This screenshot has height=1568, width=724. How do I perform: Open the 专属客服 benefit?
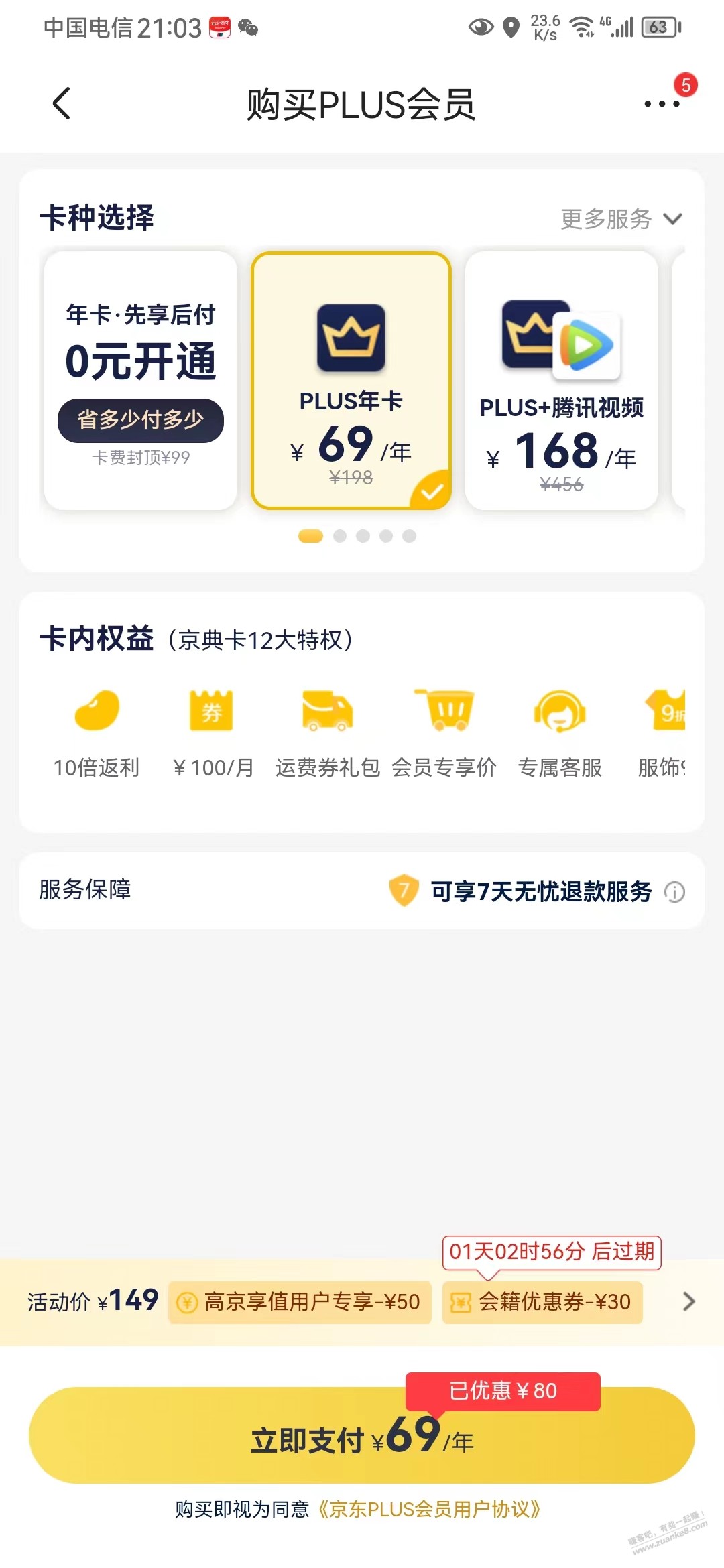560,734
